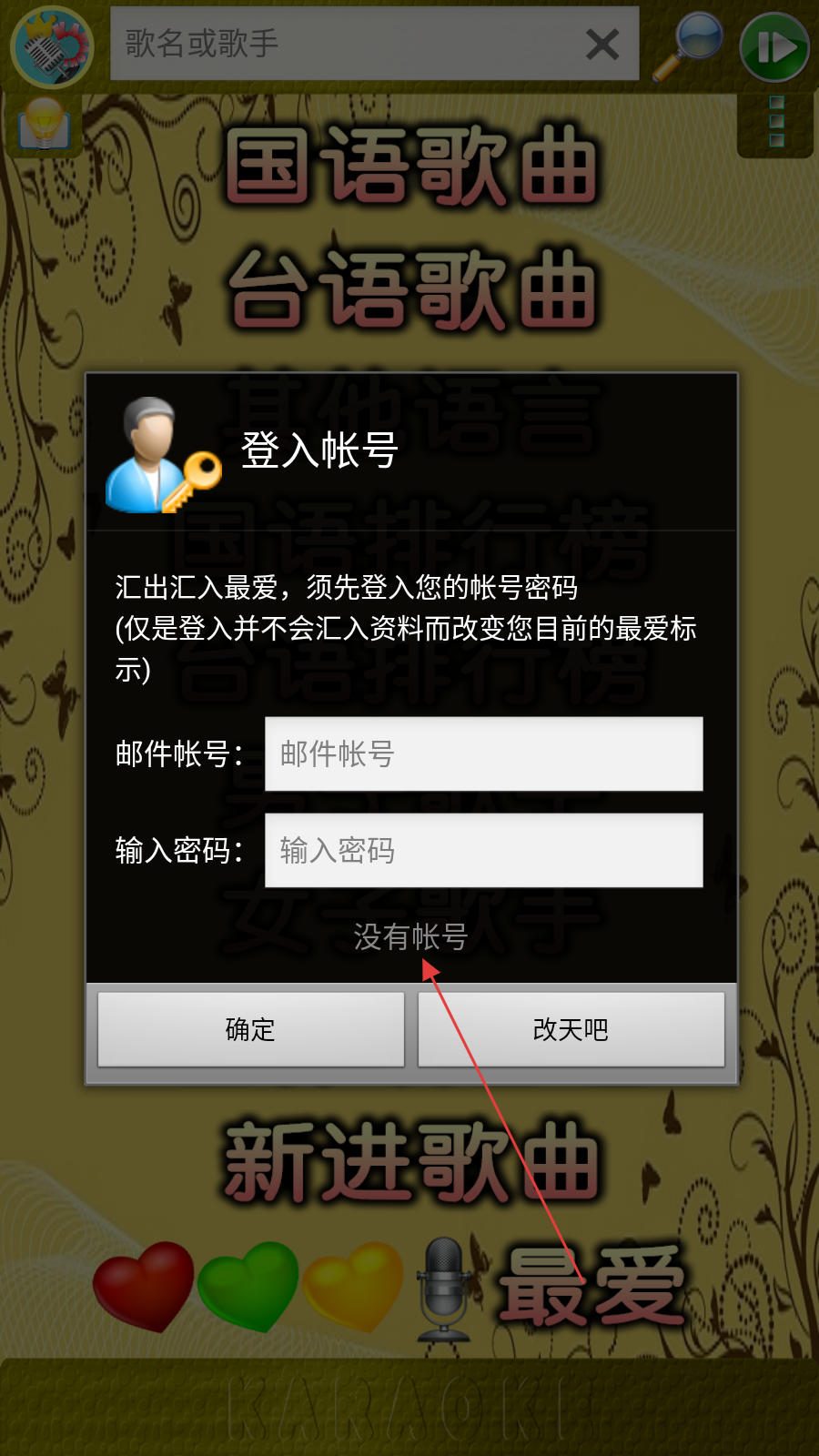This screenshot has height=1456, width=819.
Task: Open the 没有帐号 sign-up link
Action: (x=410, y=936)
